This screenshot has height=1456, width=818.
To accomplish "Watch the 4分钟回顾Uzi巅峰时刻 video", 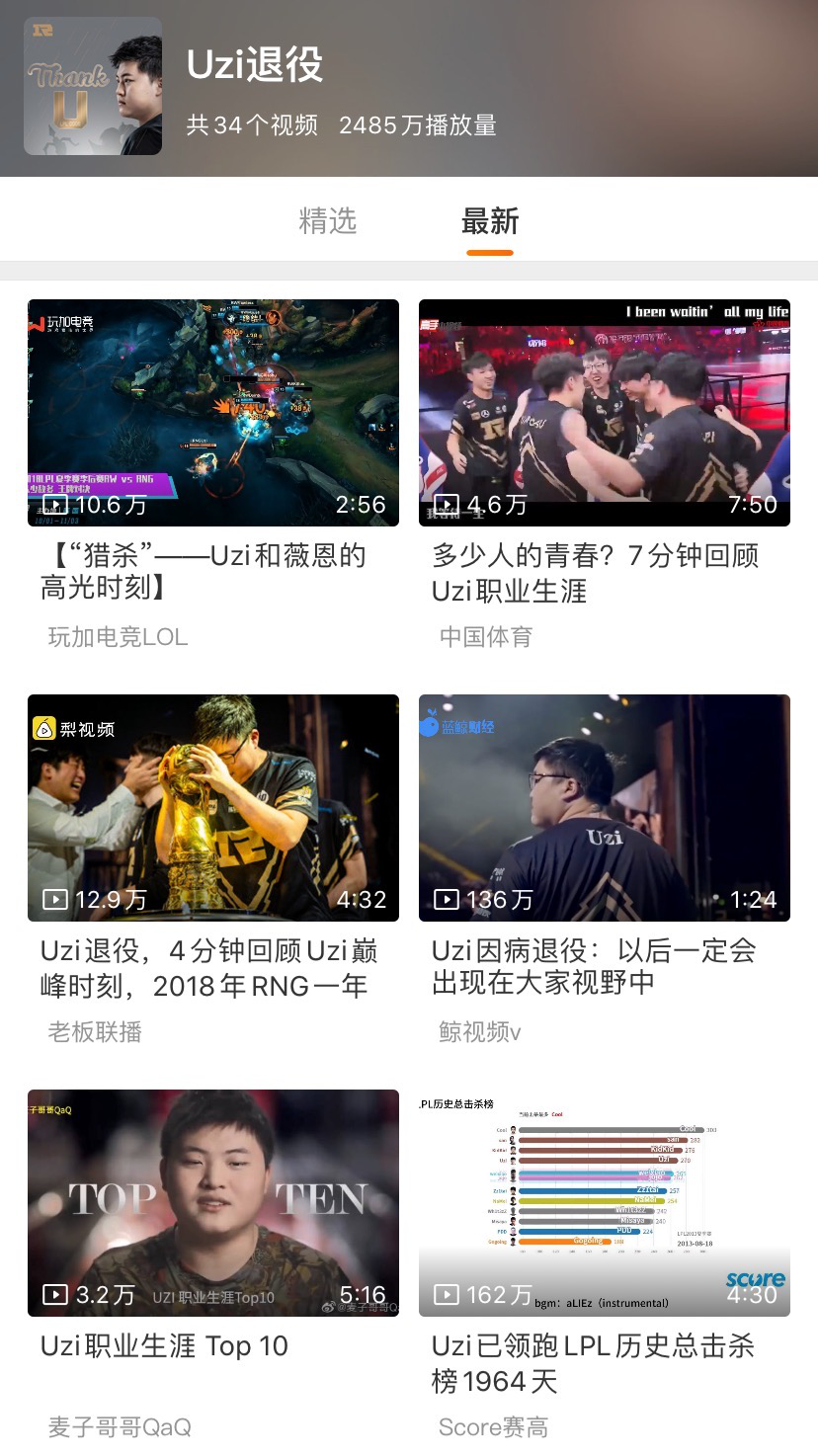I will point(213,808).
